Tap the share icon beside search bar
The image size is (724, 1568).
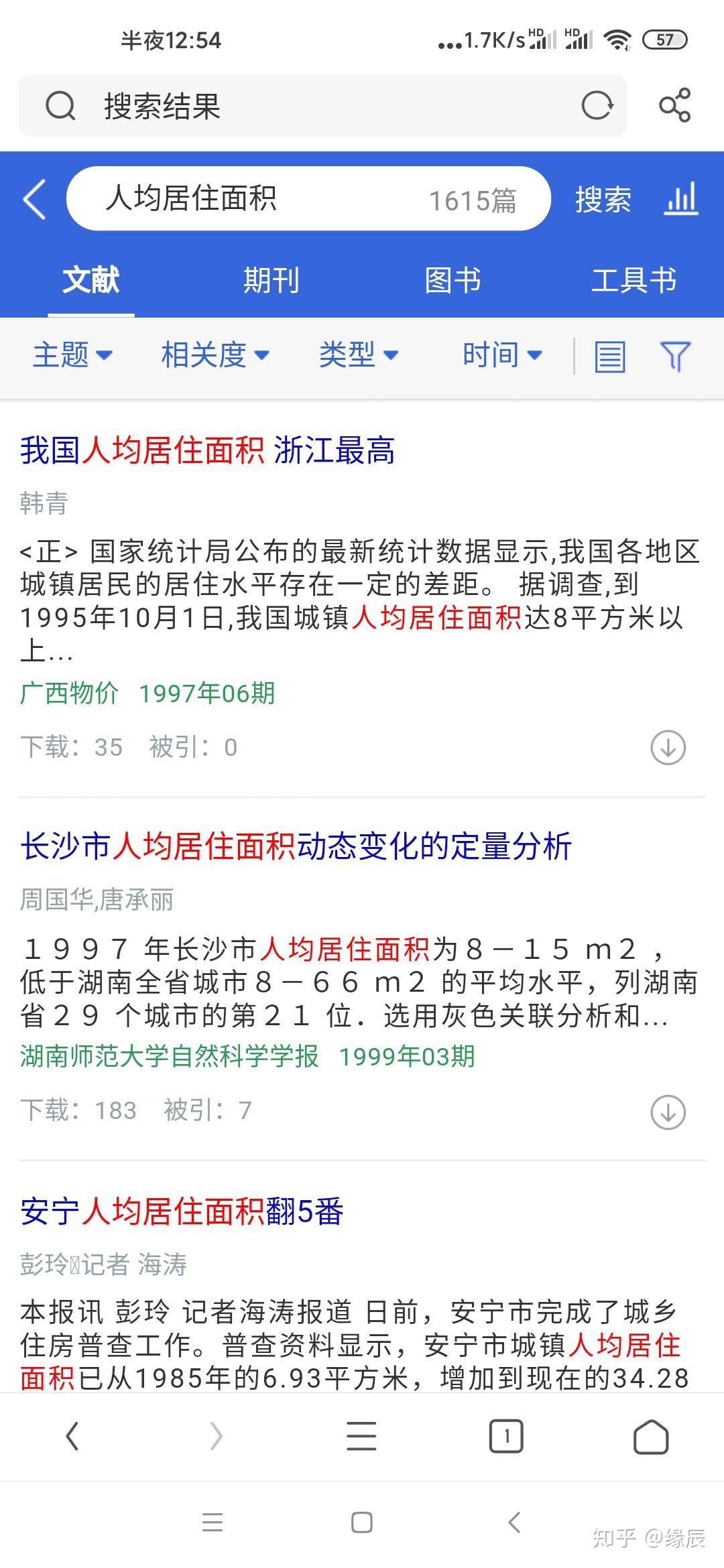pos(675,104)
